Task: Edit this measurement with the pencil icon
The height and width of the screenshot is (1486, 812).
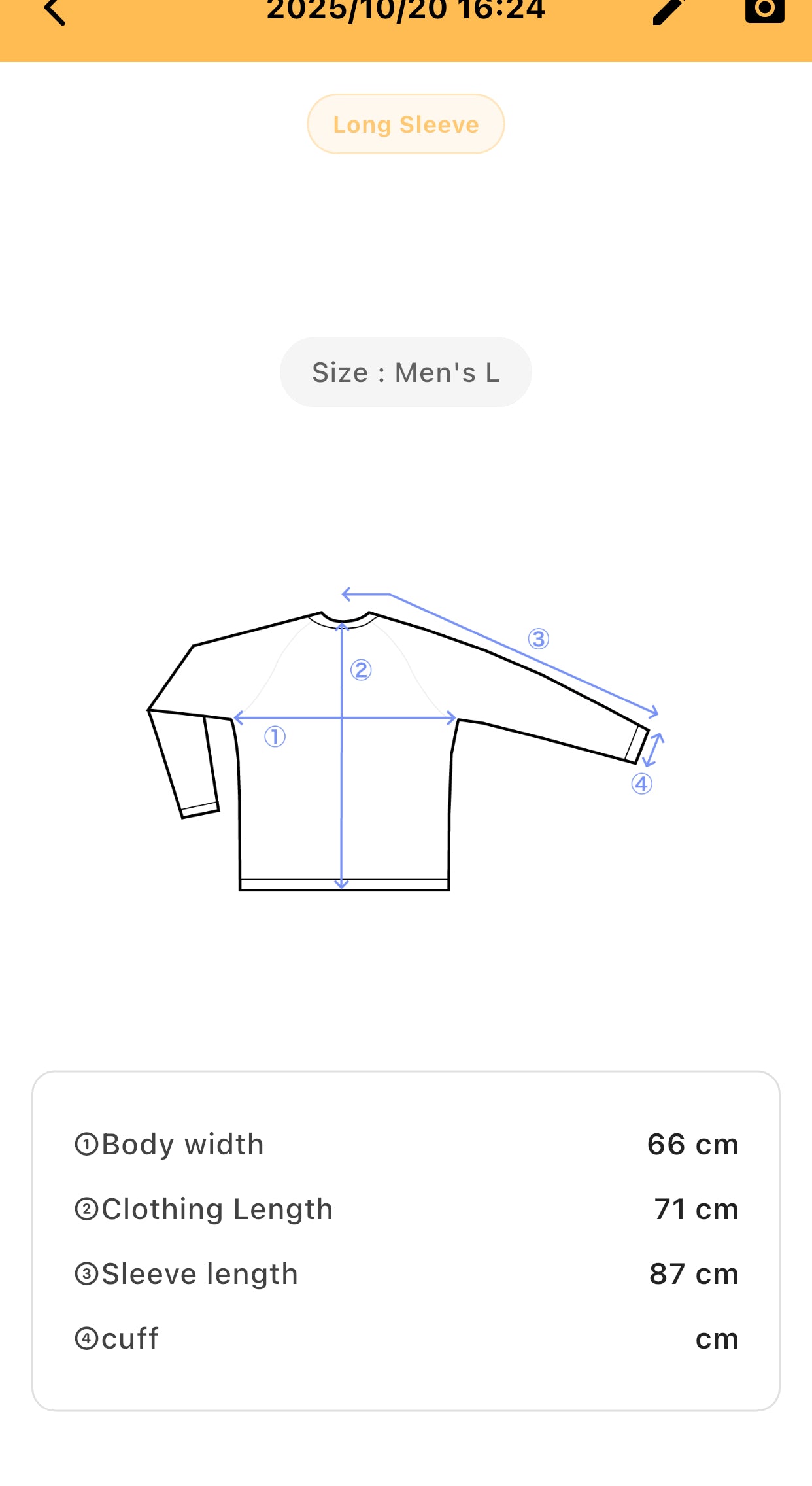Action: pyautogui.click(x=668, y=11)
